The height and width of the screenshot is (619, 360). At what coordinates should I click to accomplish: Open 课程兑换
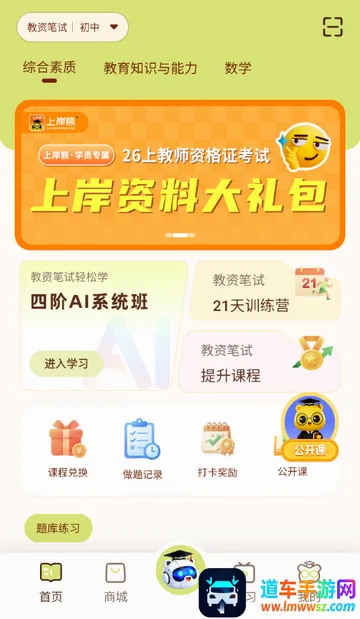coord(68,449)
